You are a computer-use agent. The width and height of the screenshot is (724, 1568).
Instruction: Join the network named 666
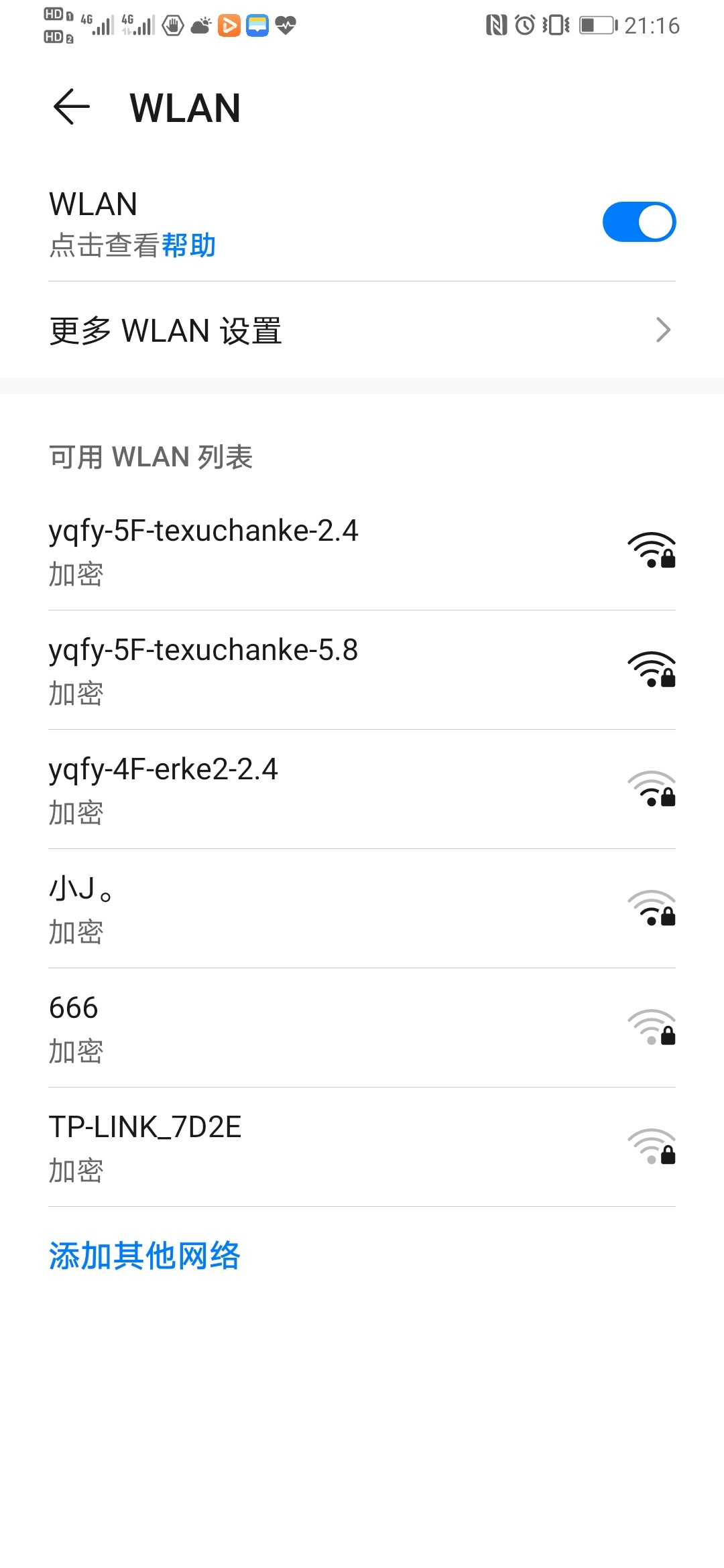pos(362,1027)
